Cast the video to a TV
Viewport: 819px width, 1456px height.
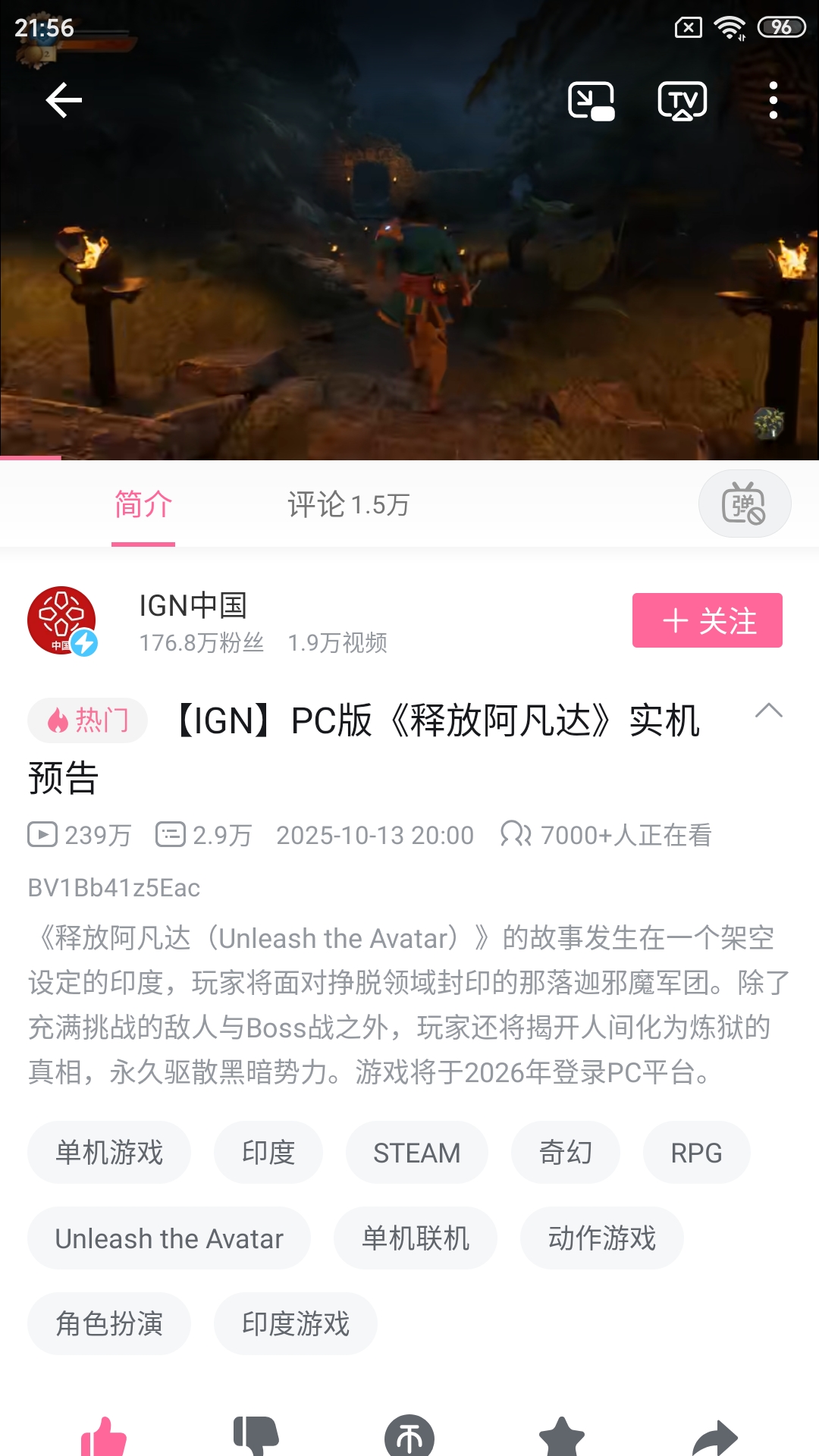tap(681, 101)
